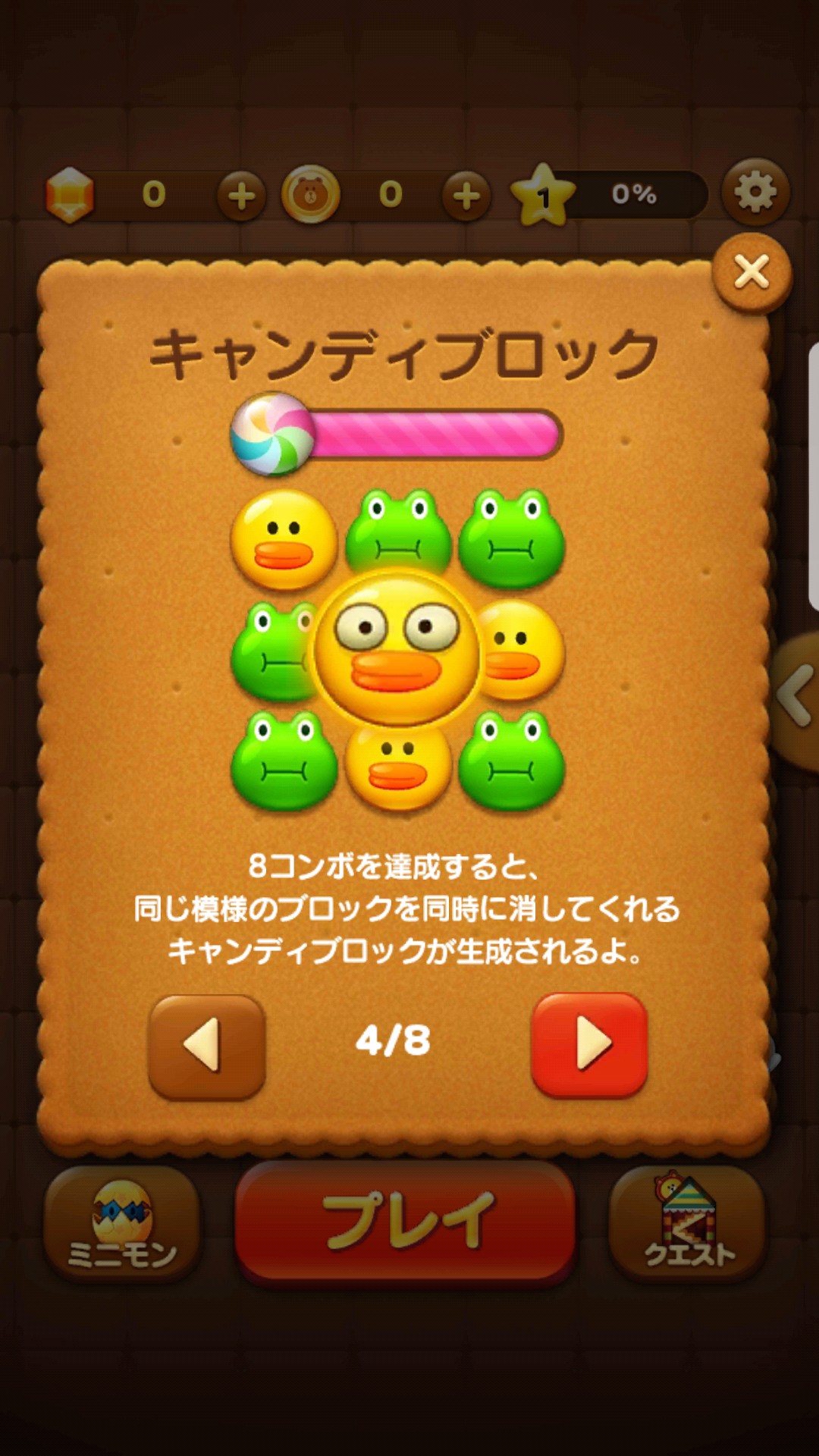Start the game with the プレイ button

[406, 1221]
